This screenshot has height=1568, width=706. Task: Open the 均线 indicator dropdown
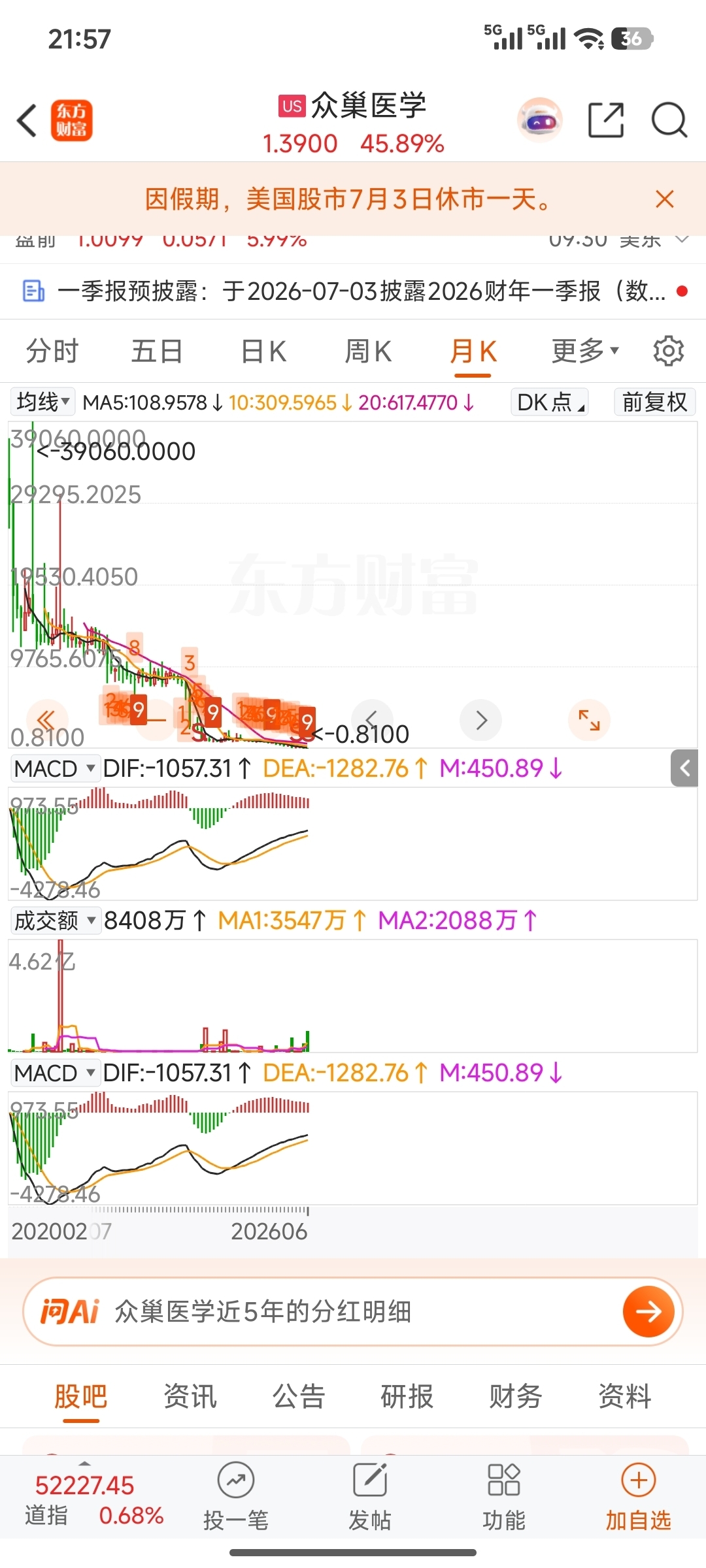coord(43,402)
